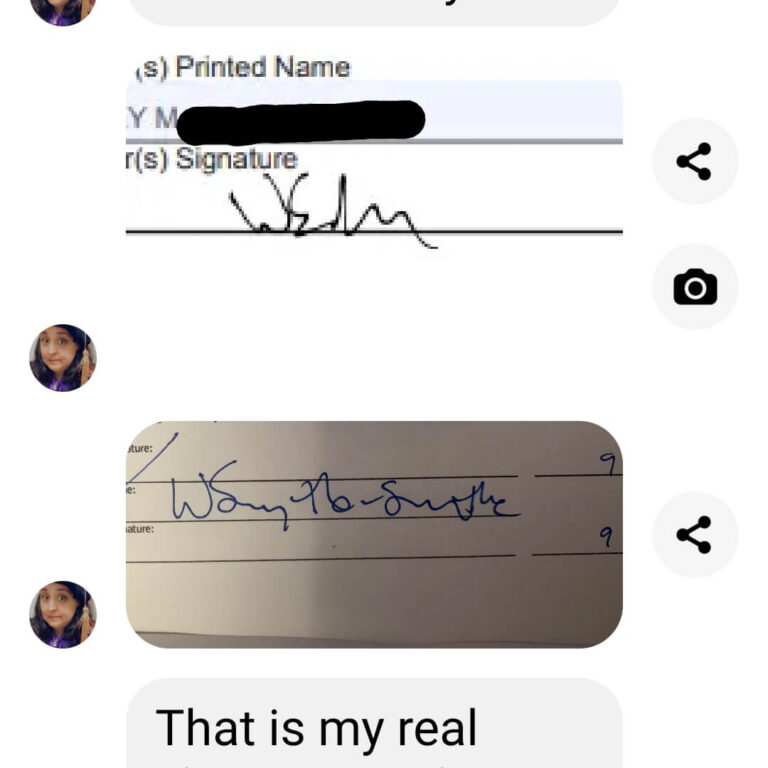Share the Printed Name signature image

pos(694,161)
